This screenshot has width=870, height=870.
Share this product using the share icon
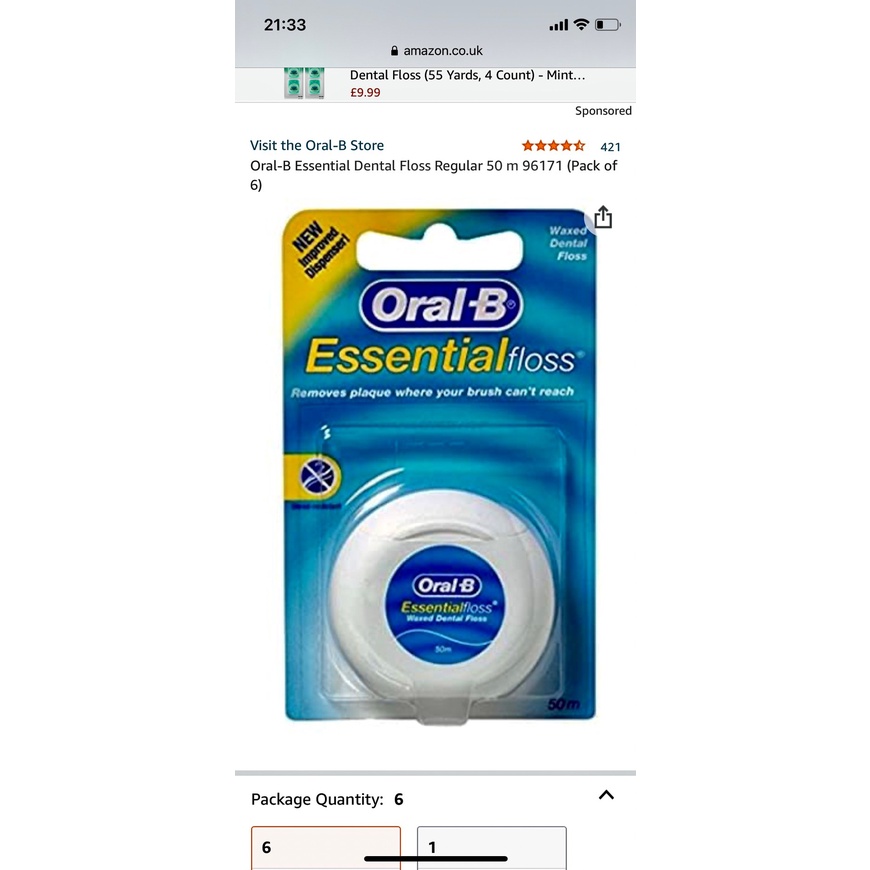[603, 217]
